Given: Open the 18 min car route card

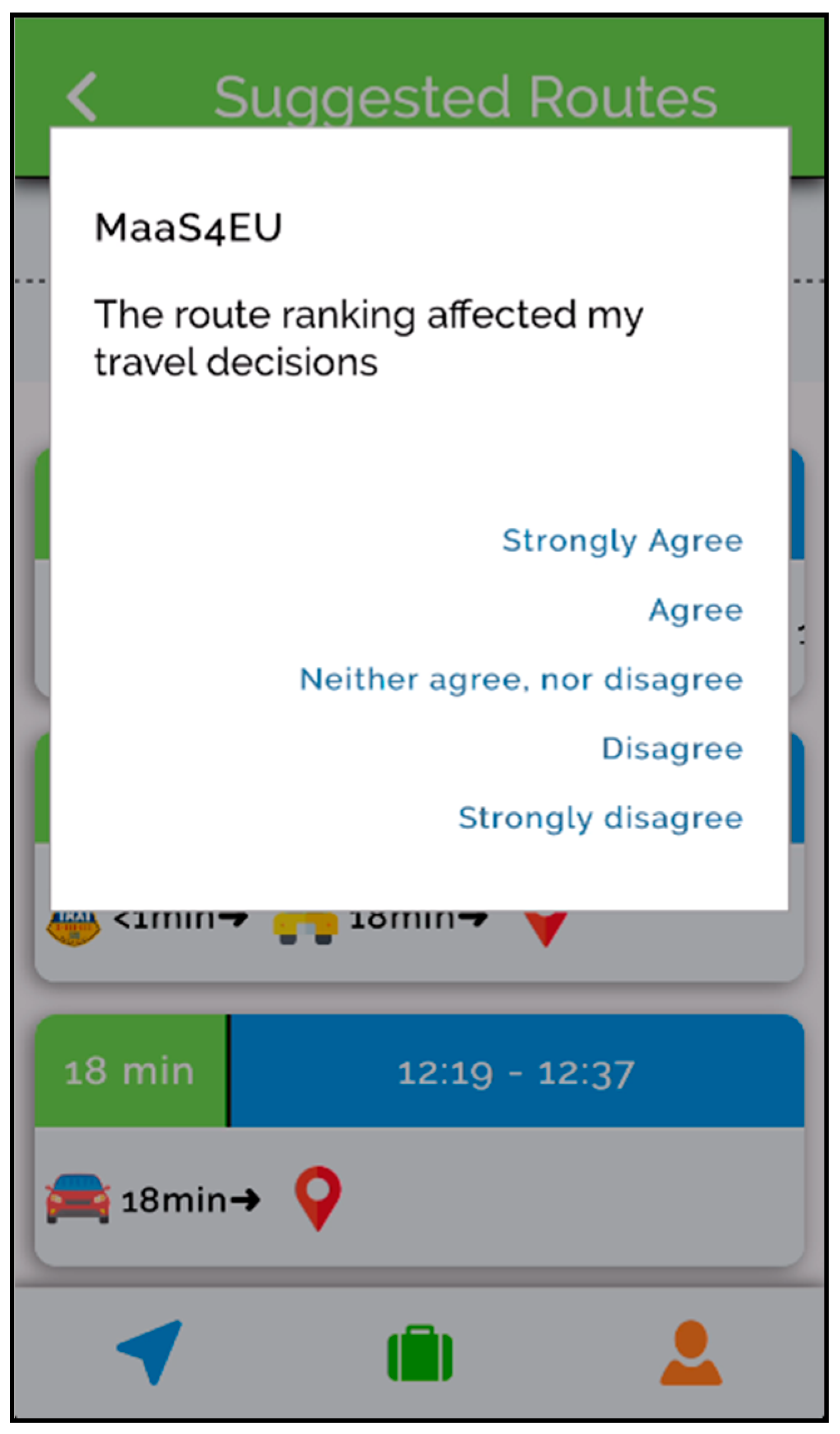Looking at the screenshot, I should click(419, 1139).
